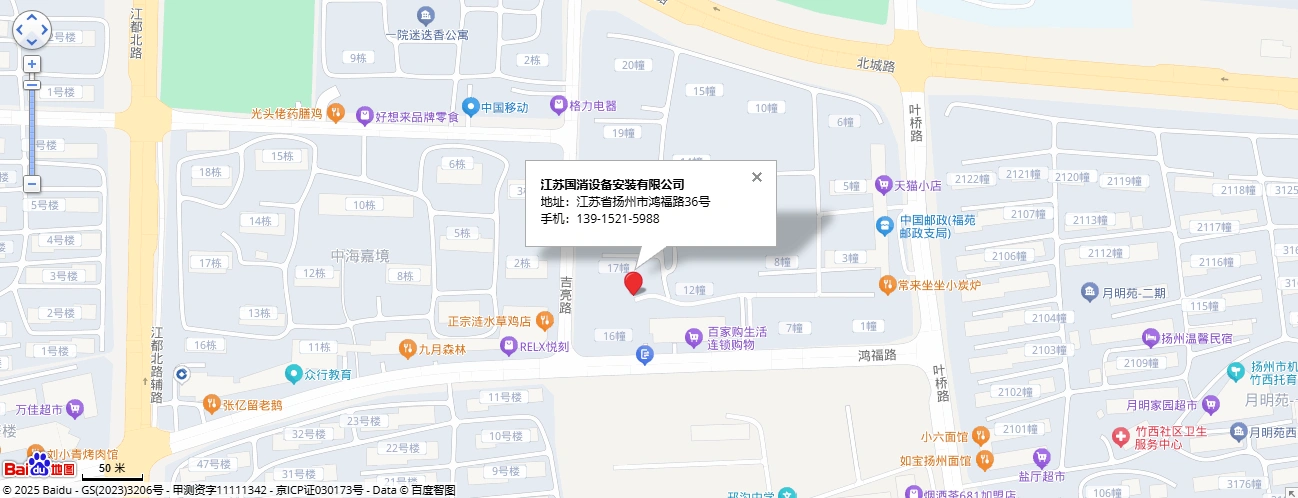Pan the map downward

click(x=32, y=42)
